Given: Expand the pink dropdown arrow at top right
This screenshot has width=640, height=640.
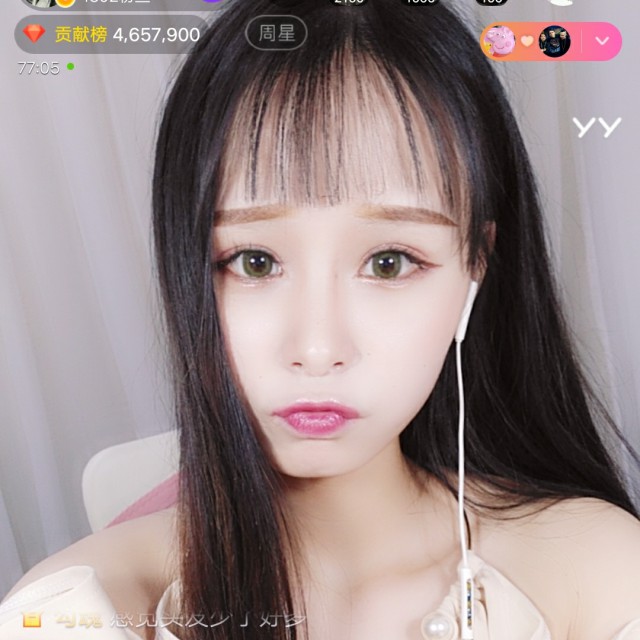Looking at the screenshot, I should coord(603,41).
